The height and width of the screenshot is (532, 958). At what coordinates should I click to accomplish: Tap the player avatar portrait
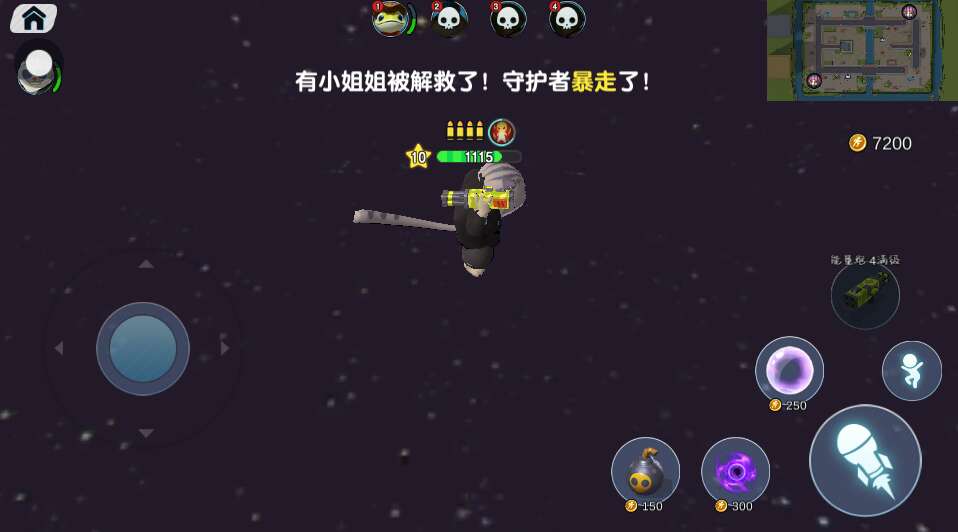click(38, 70)
